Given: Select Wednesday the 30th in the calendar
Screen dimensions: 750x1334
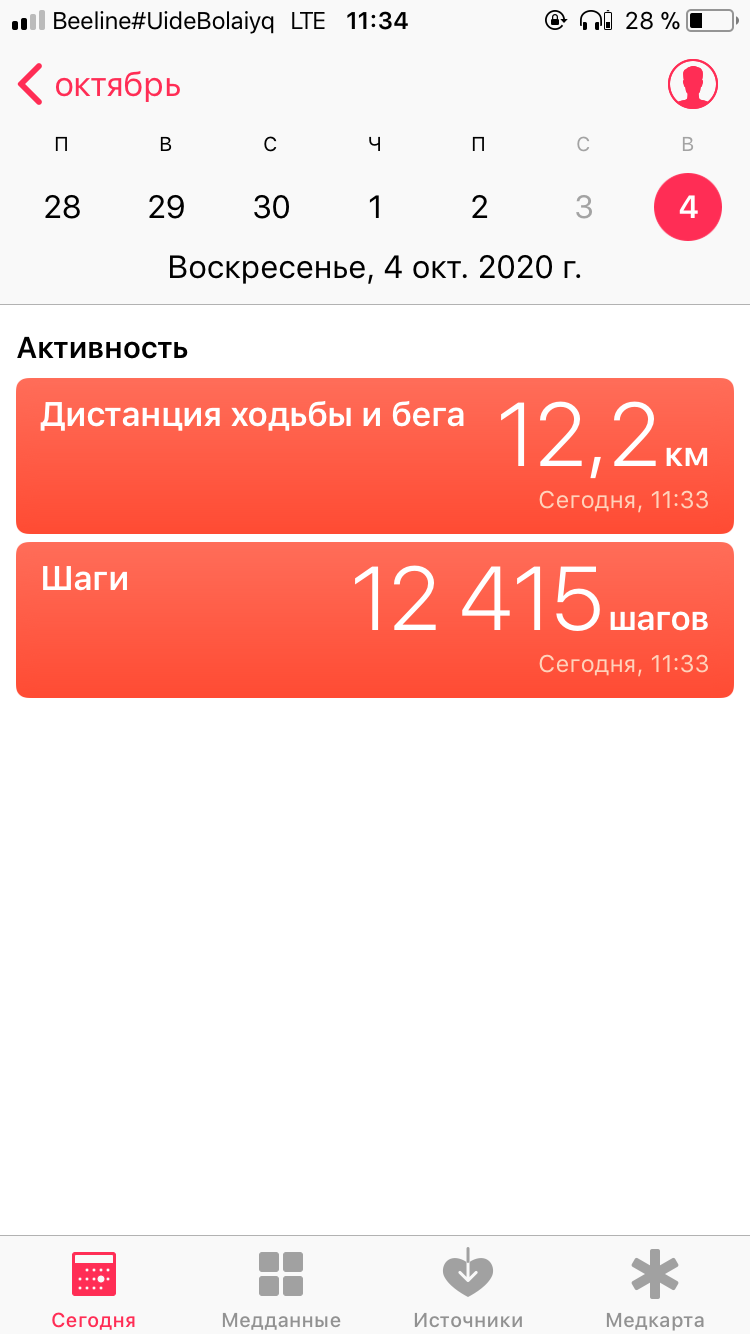Looking at the screenshot, I should 271,207.
